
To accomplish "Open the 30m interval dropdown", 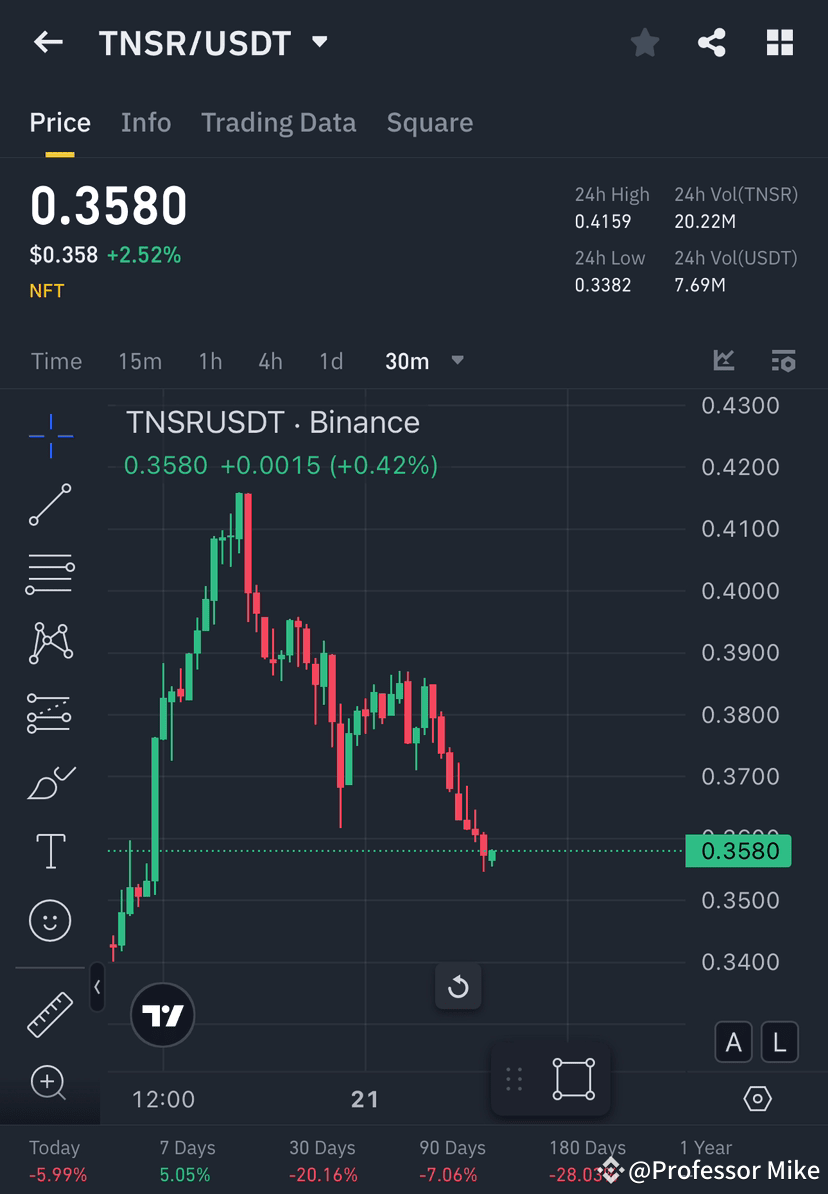I will (457, 361).
